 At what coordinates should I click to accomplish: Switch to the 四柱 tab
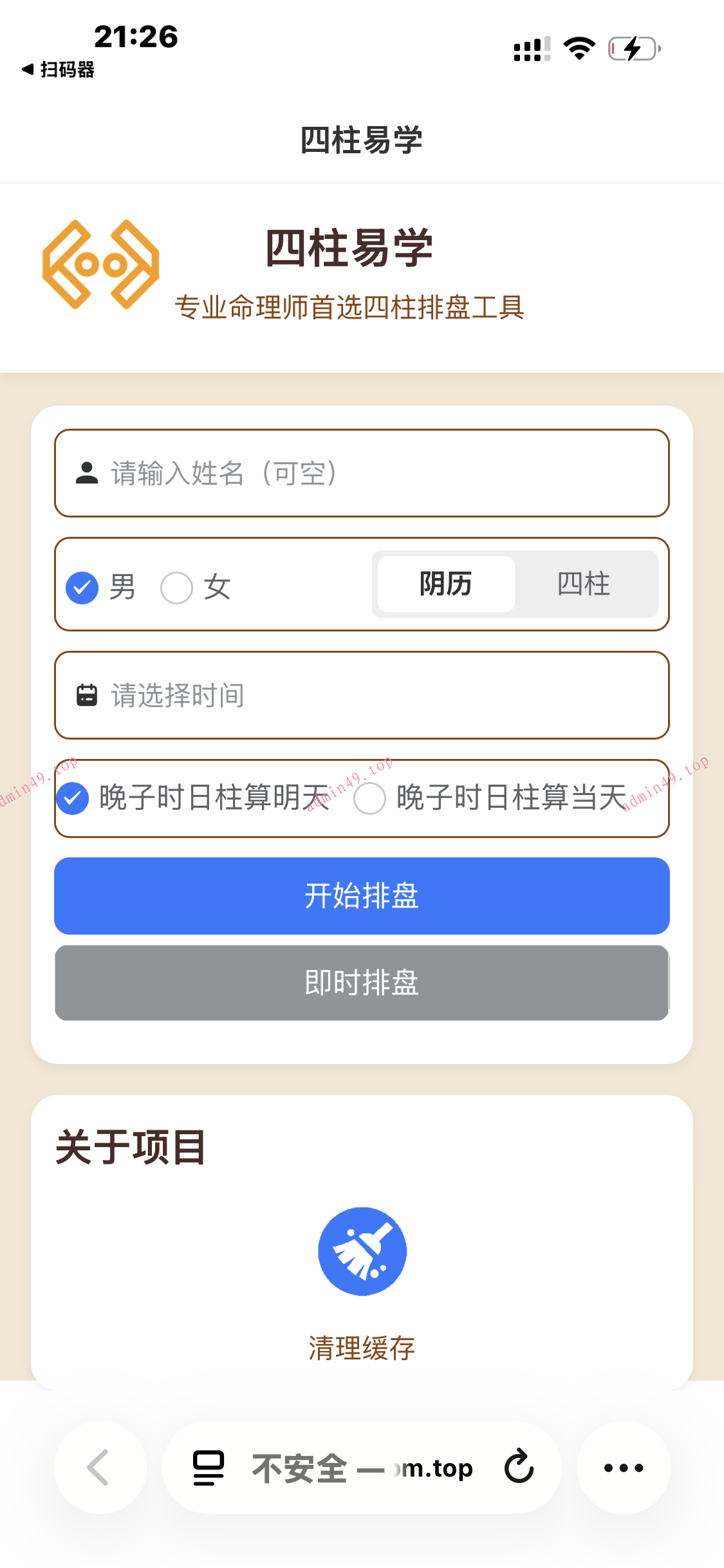[583, 583]
